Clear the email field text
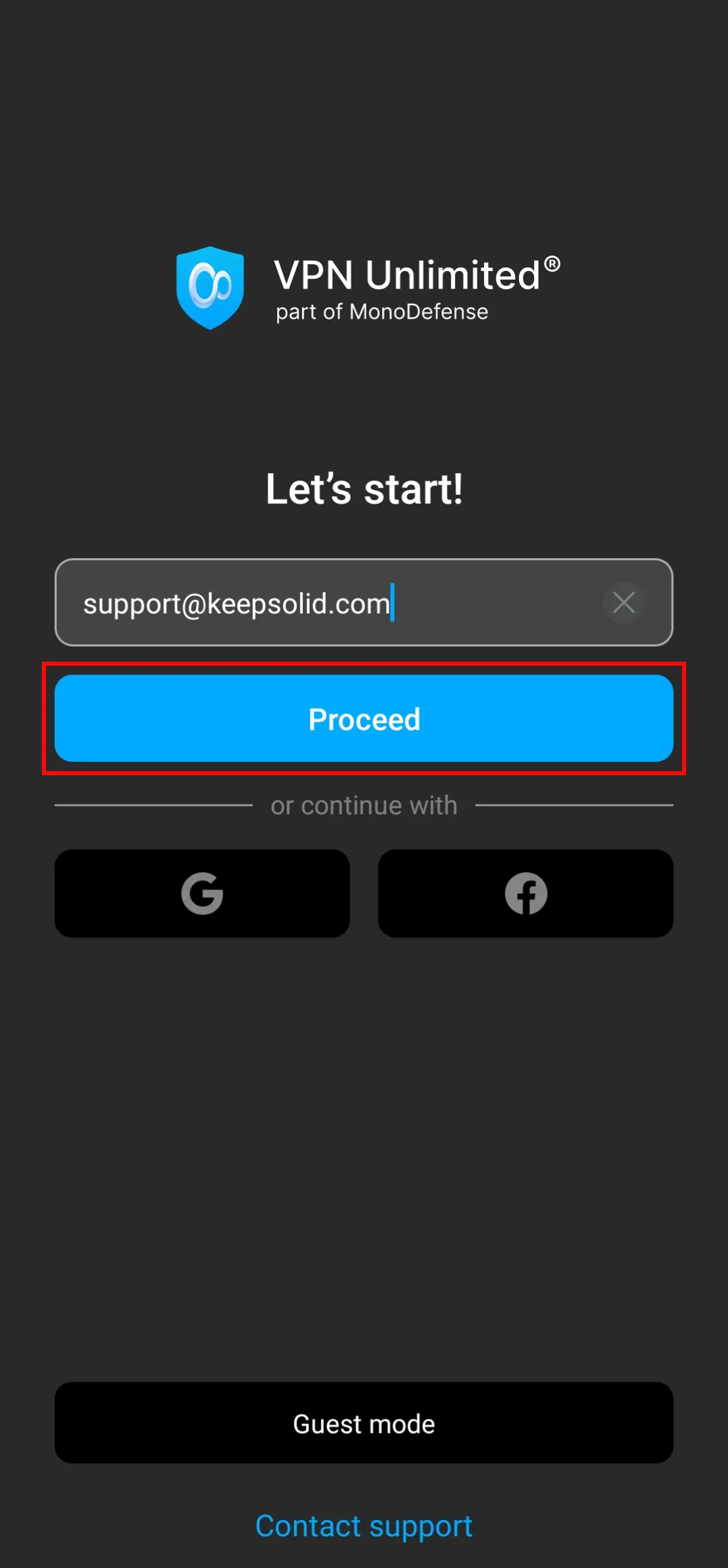 pyautogui.click(x=623, y=602)
